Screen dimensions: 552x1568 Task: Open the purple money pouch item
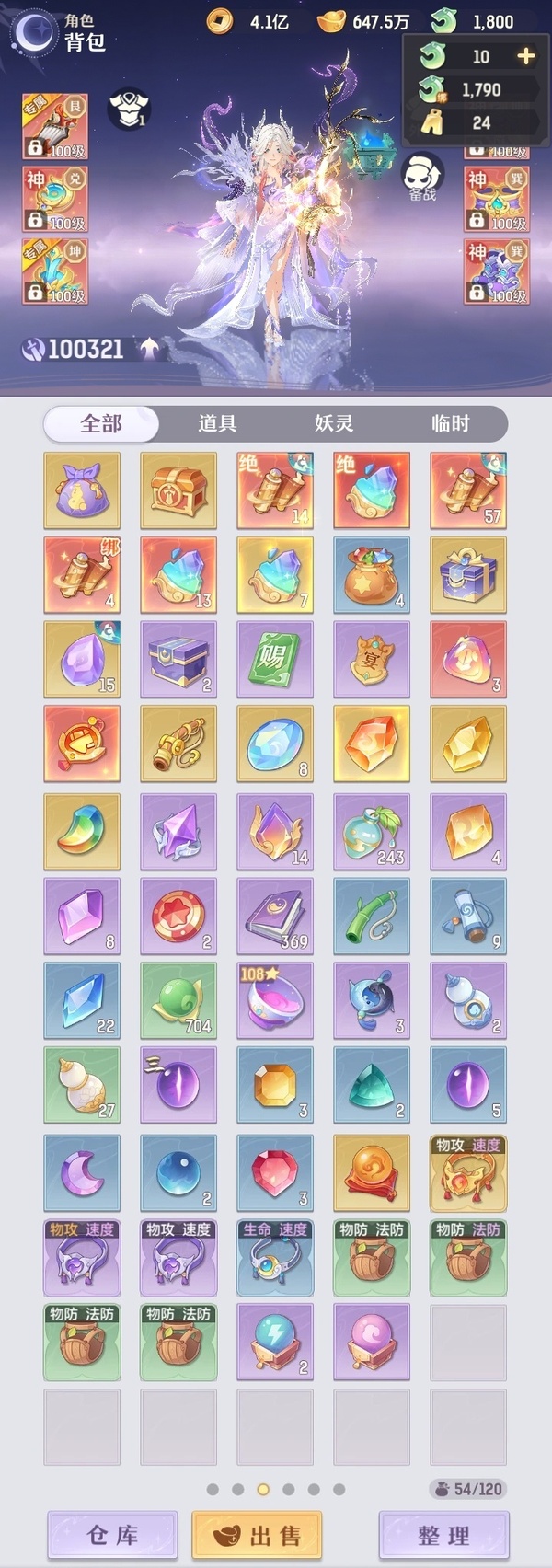point(82,490)
